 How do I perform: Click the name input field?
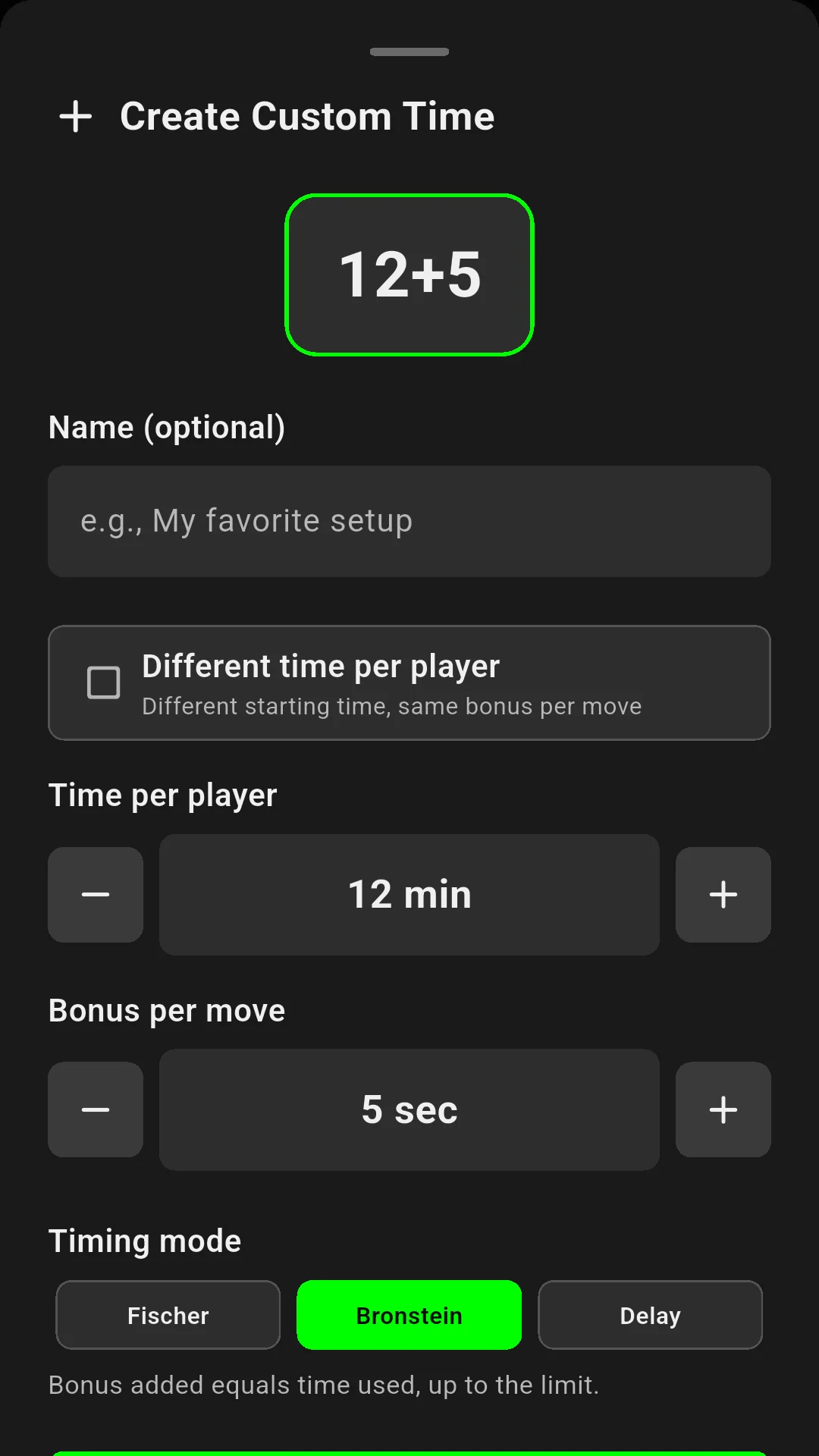point(409,521)
